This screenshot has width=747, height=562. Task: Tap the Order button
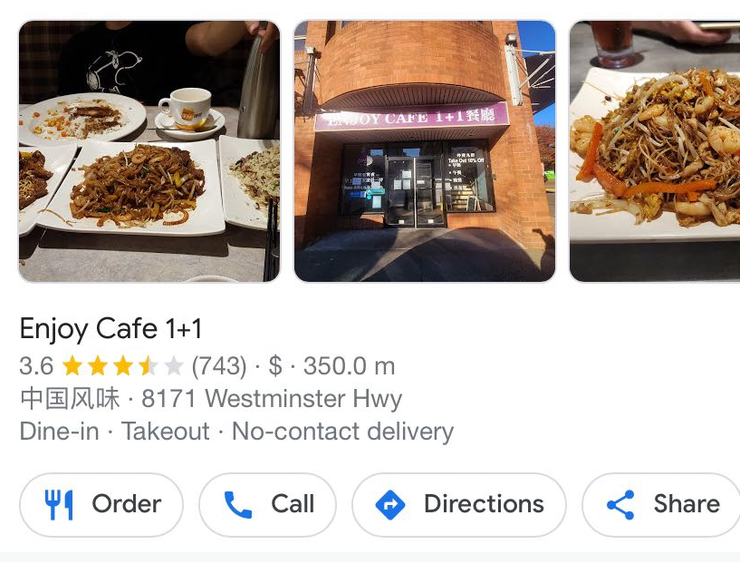[101, 504]
